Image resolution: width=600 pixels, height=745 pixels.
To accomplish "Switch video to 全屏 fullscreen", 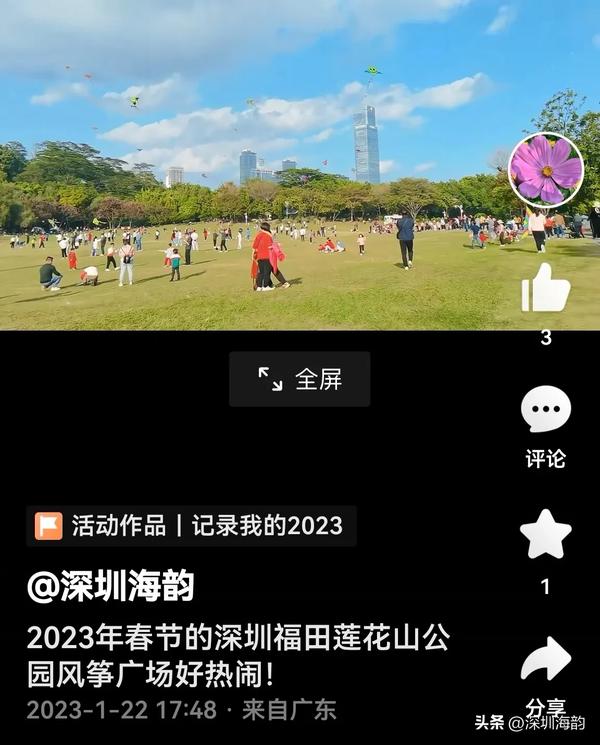I will [x=300, y=379].
